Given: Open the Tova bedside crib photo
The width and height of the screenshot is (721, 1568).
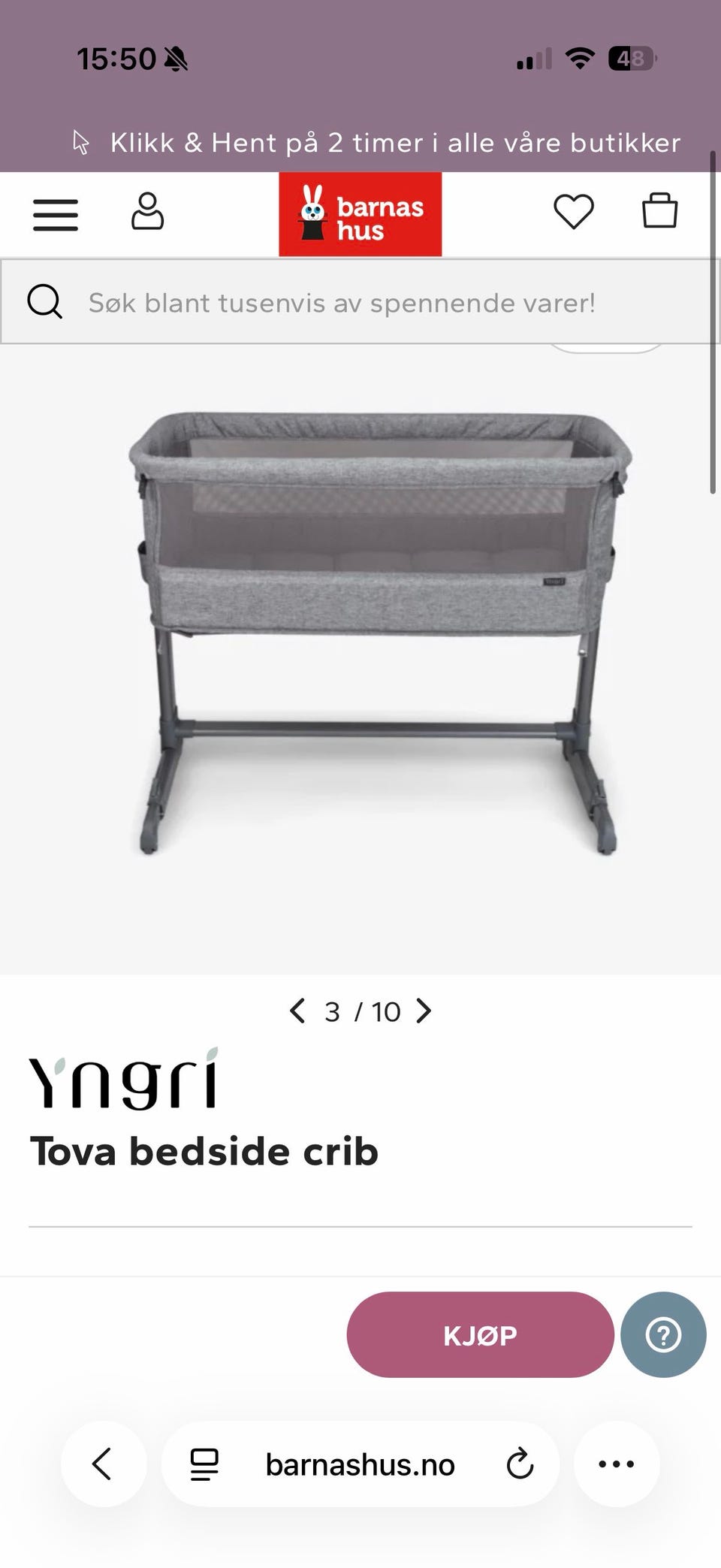Looking at the screenshot, I should tap(380, 633).
